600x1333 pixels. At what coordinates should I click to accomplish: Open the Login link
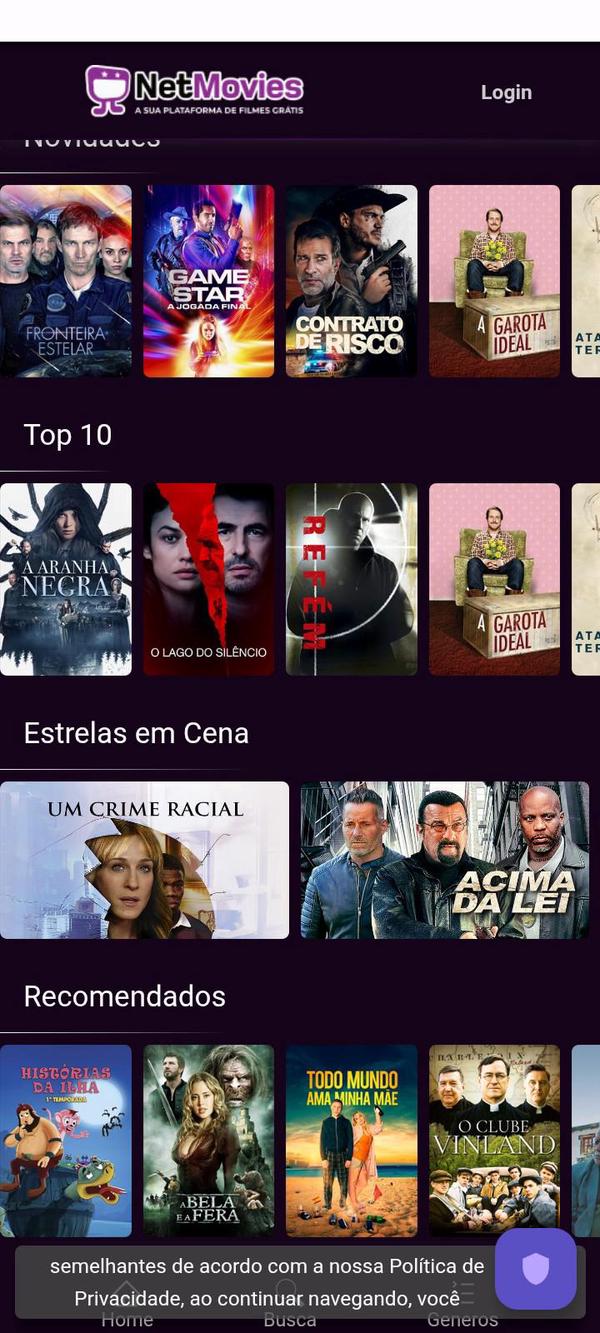click(x=506, y=92)
